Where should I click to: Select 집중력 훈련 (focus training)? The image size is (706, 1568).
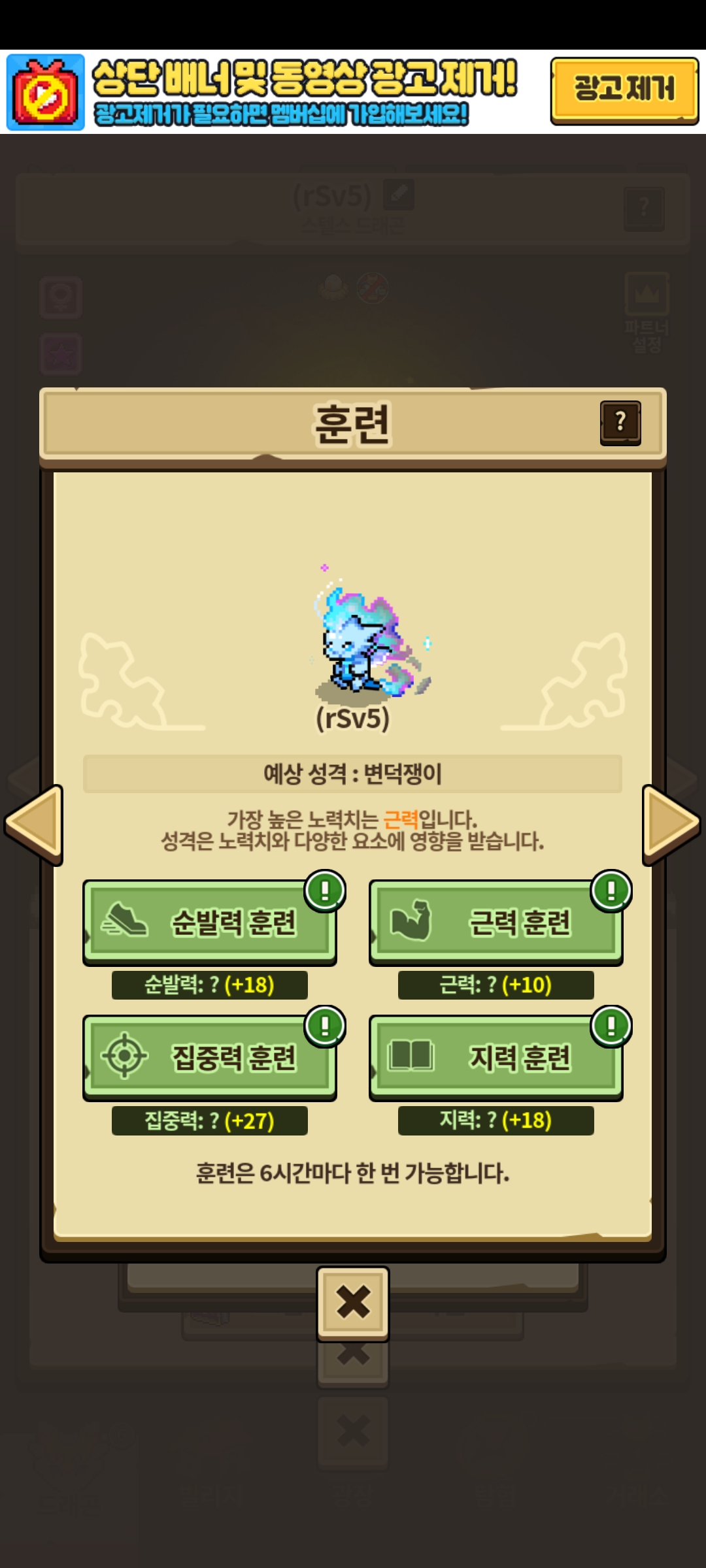(x=209, y=1057)
